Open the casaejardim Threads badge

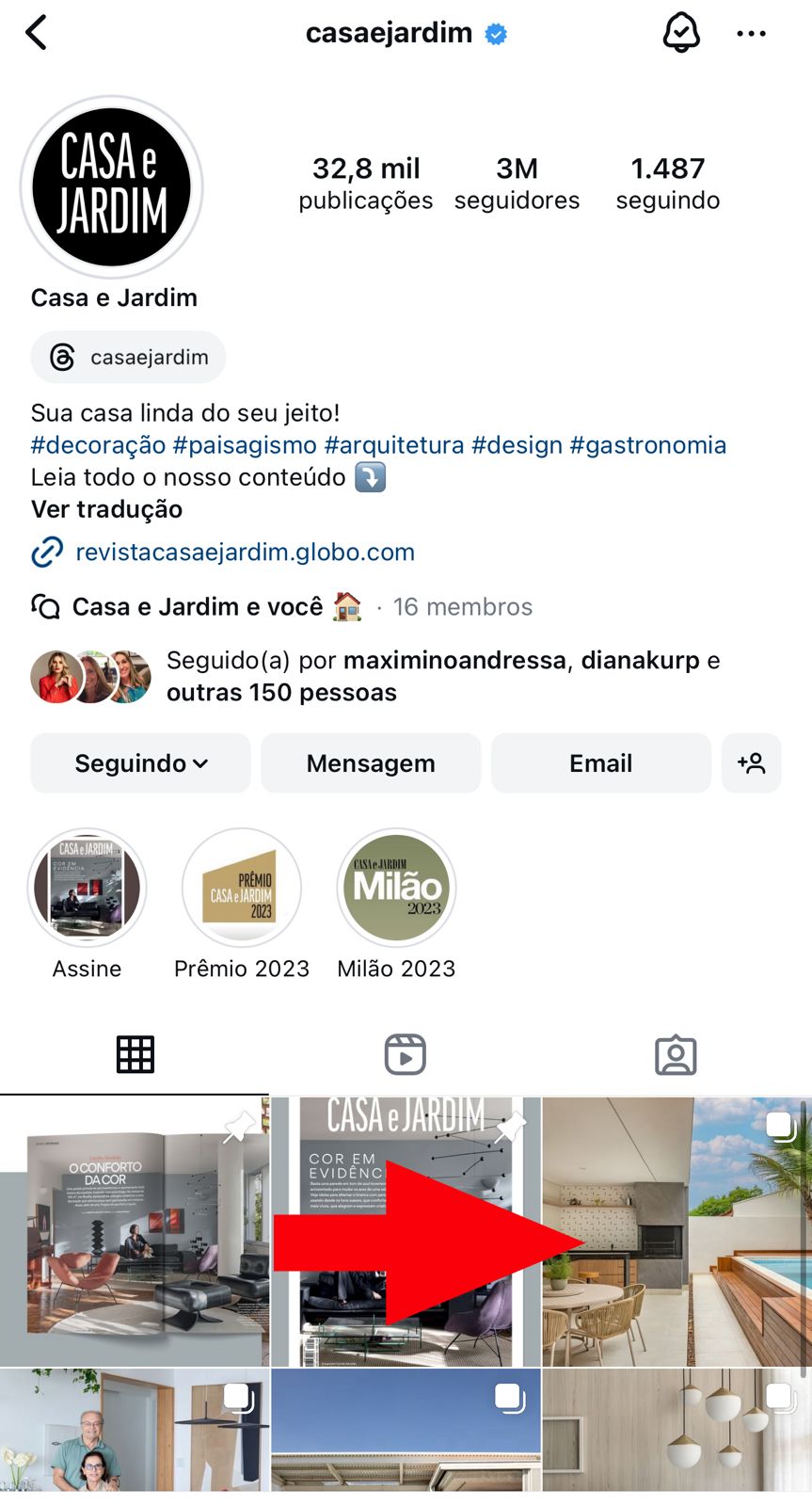(128, 358)
